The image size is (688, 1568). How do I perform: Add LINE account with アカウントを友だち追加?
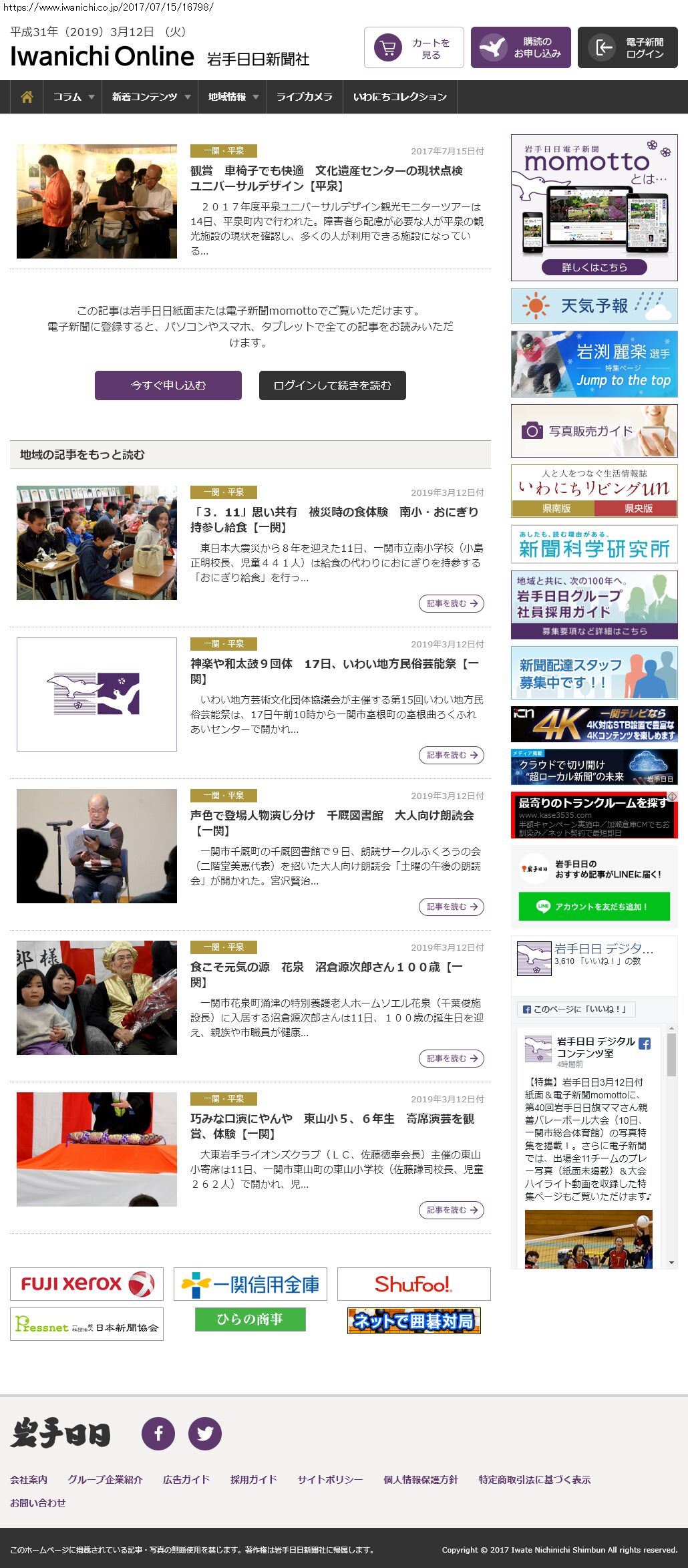click(x=594, y=907)
